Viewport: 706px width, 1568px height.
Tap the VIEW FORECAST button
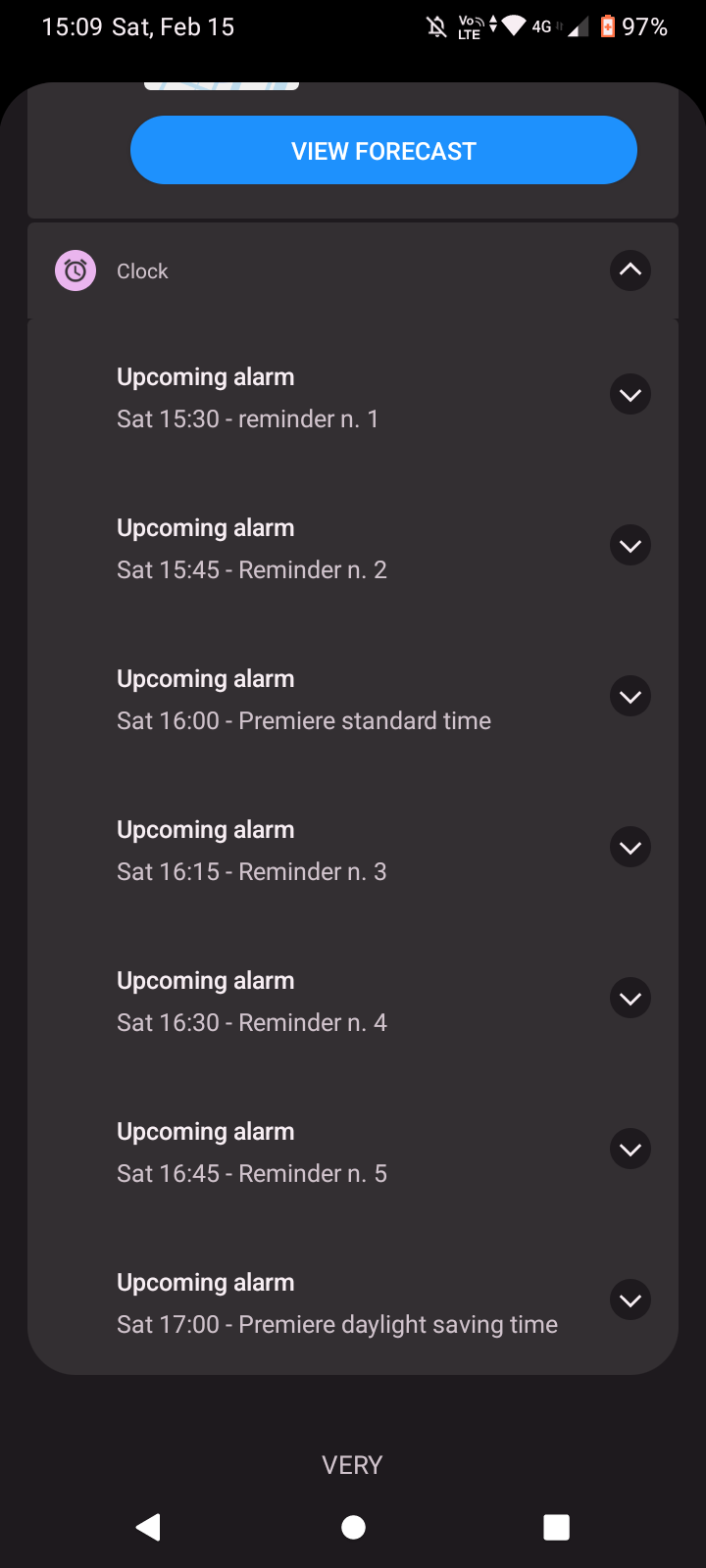tap(383, 150)
